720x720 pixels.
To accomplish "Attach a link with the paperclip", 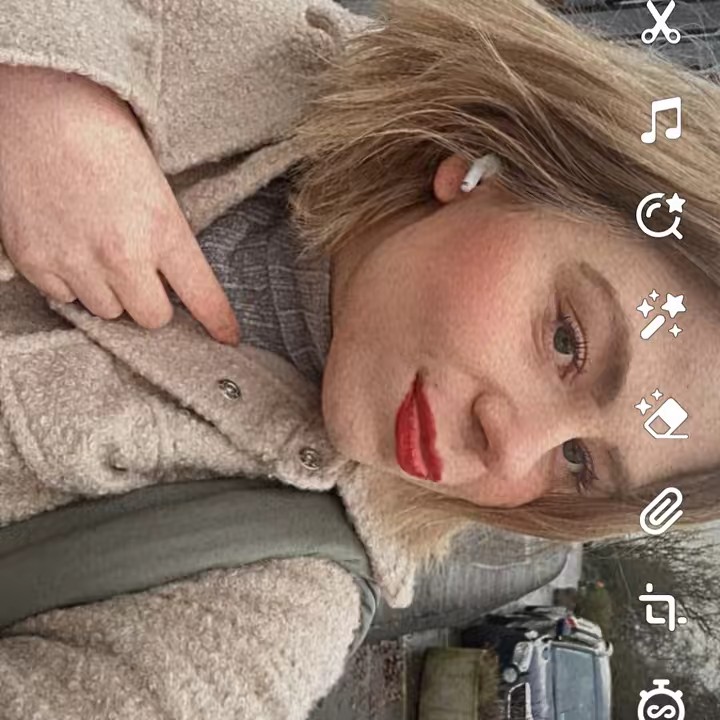I will tap(661, 510).
